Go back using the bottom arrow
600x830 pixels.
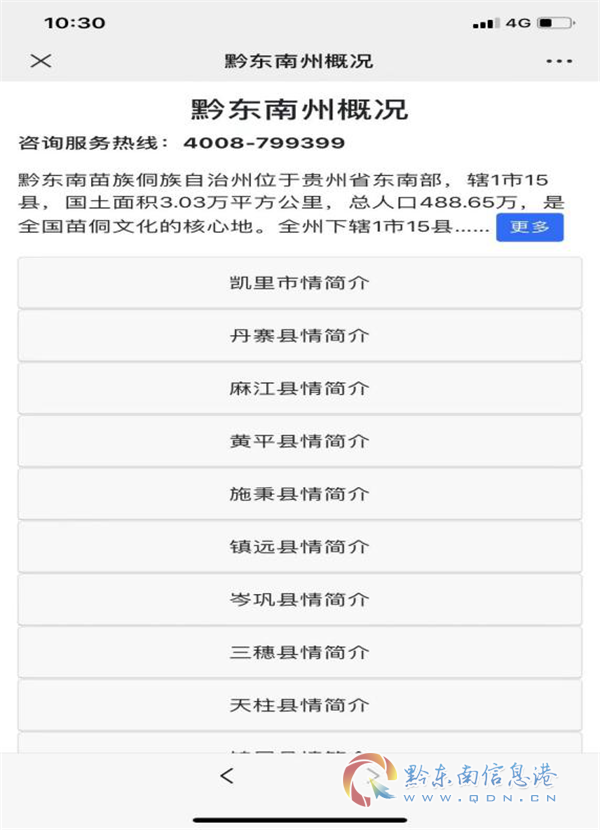click(227, 775)
